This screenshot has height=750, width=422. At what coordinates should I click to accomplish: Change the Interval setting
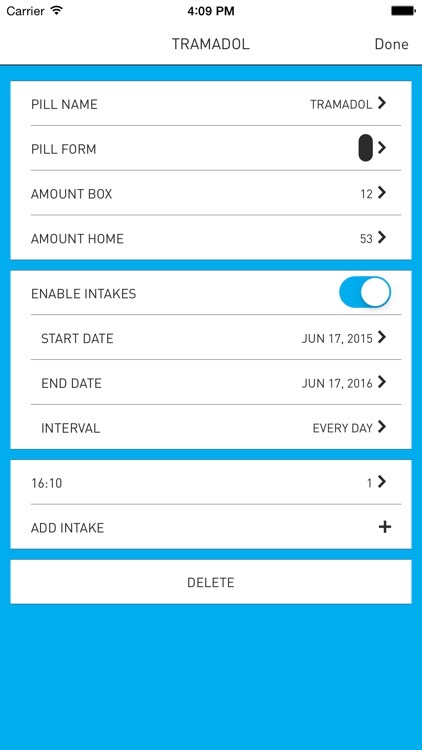click(x=211, y=427)
